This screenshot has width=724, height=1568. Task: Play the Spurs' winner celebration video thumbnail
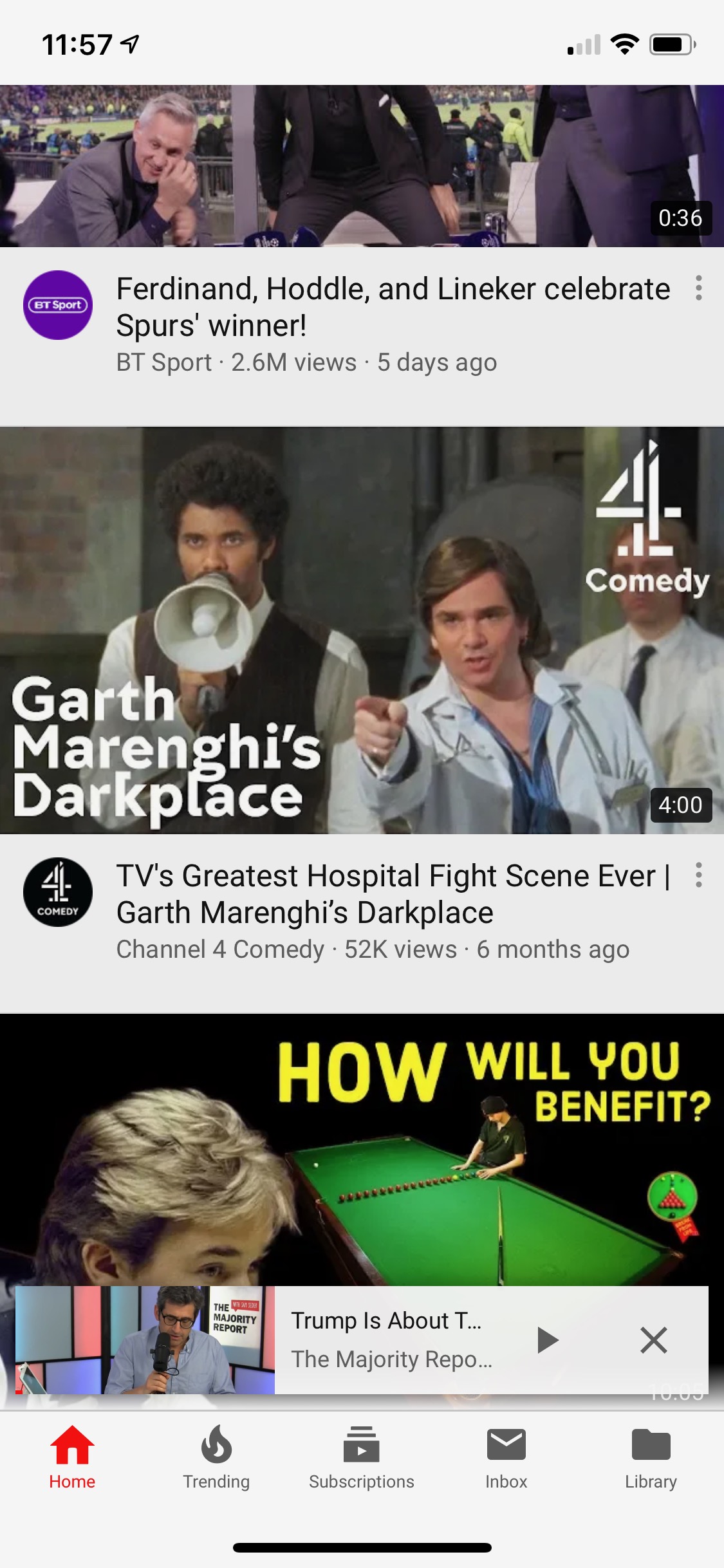tap(362, 166)
